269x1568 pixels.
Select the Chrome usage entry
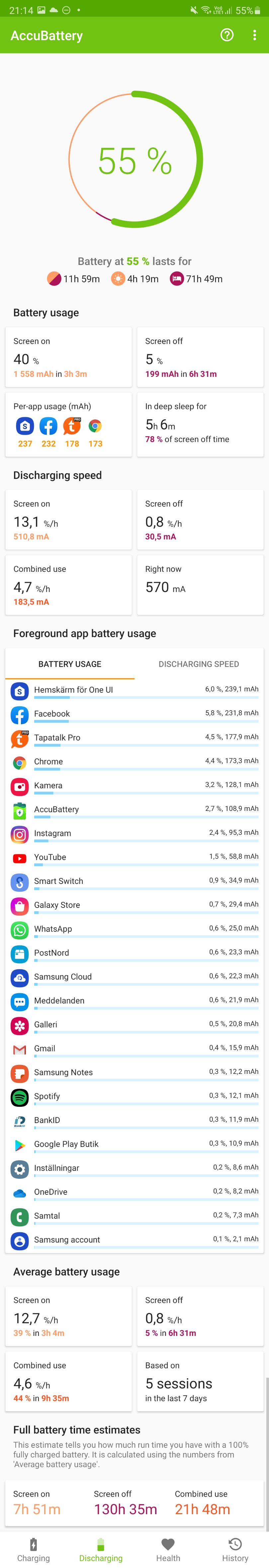click(134, 762)
